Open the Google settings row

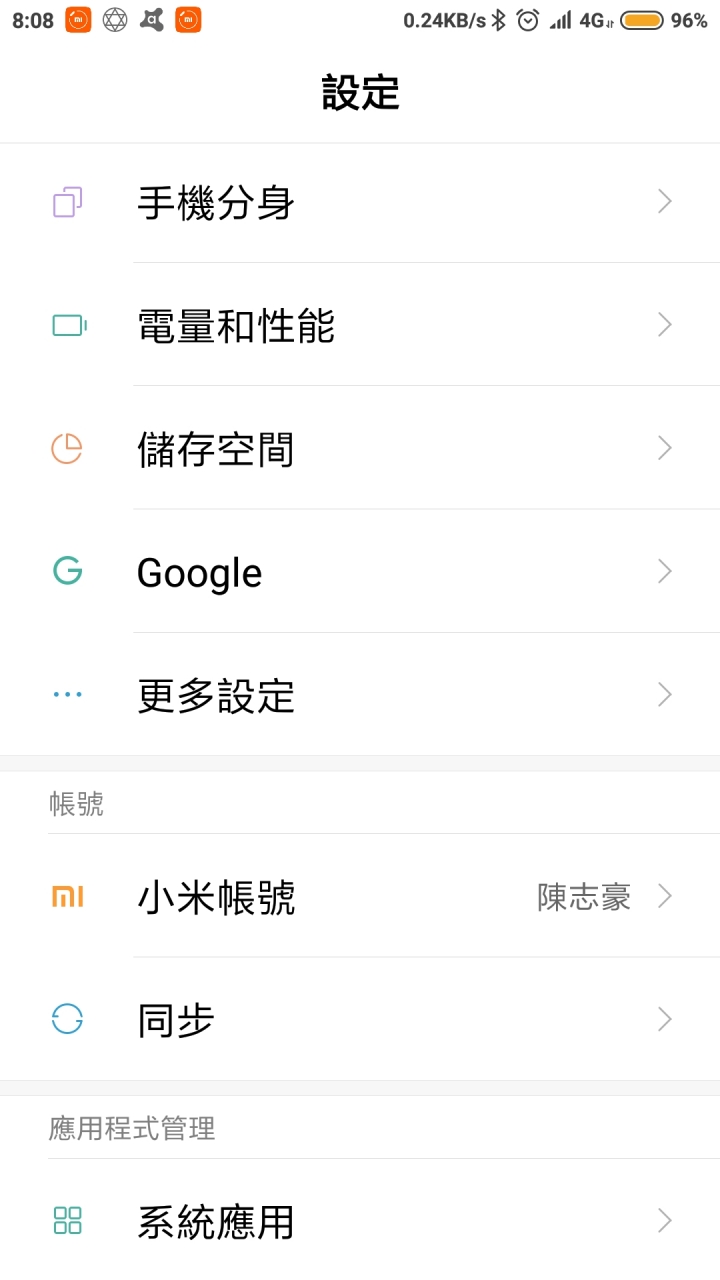pos(360,571)
